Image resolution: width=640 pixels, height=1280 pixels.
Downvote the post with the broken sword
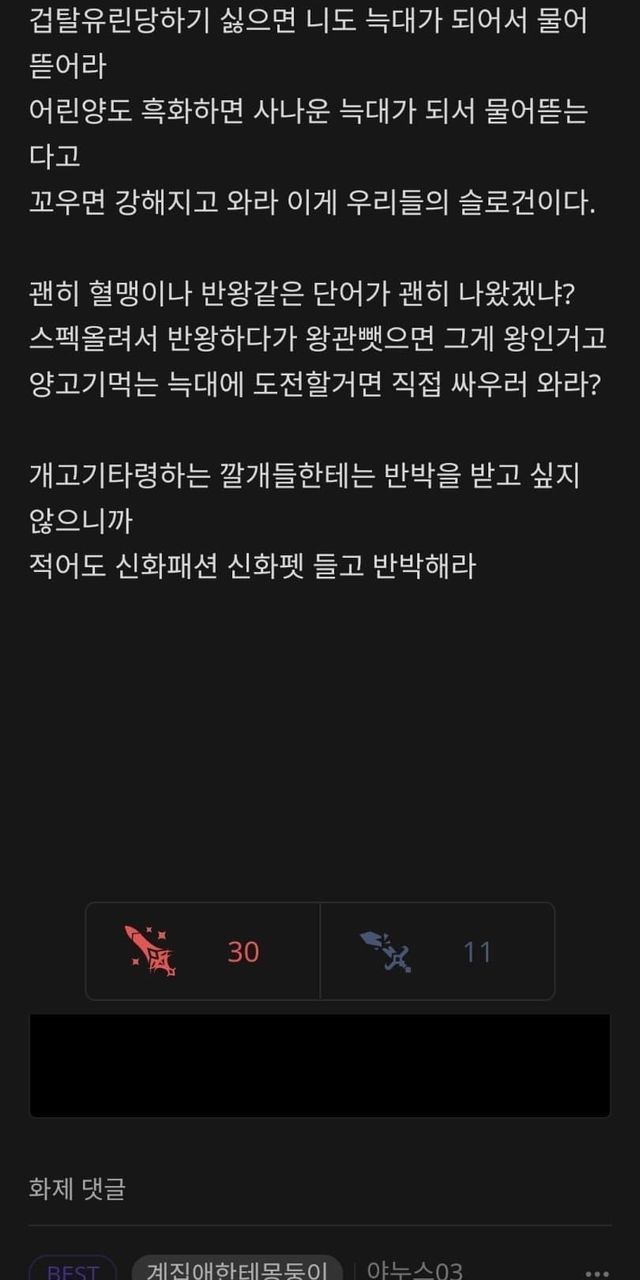(x=437, y=951)
